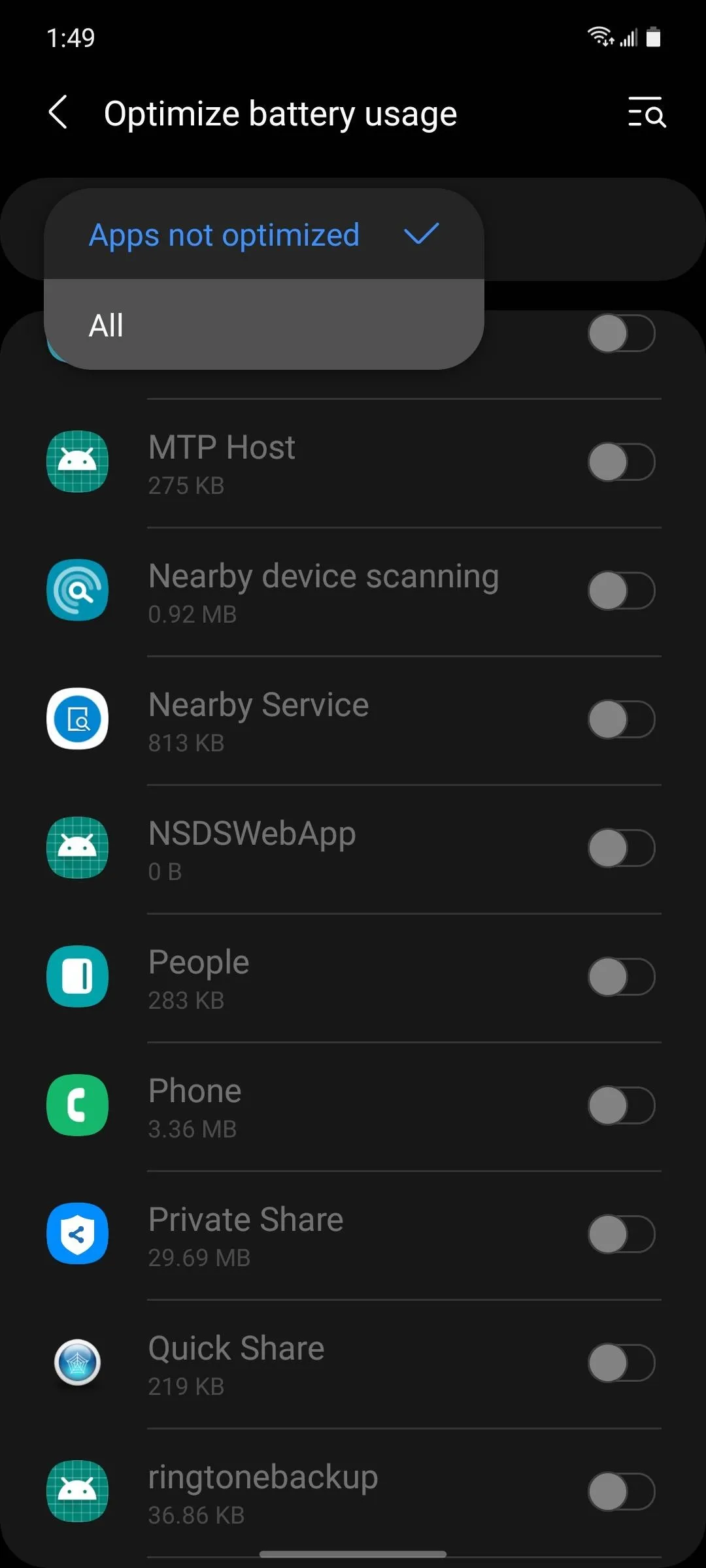Toggle the ringtonebackup switch
This screenshot has height=1568, width=706.
click(622, 1492)
